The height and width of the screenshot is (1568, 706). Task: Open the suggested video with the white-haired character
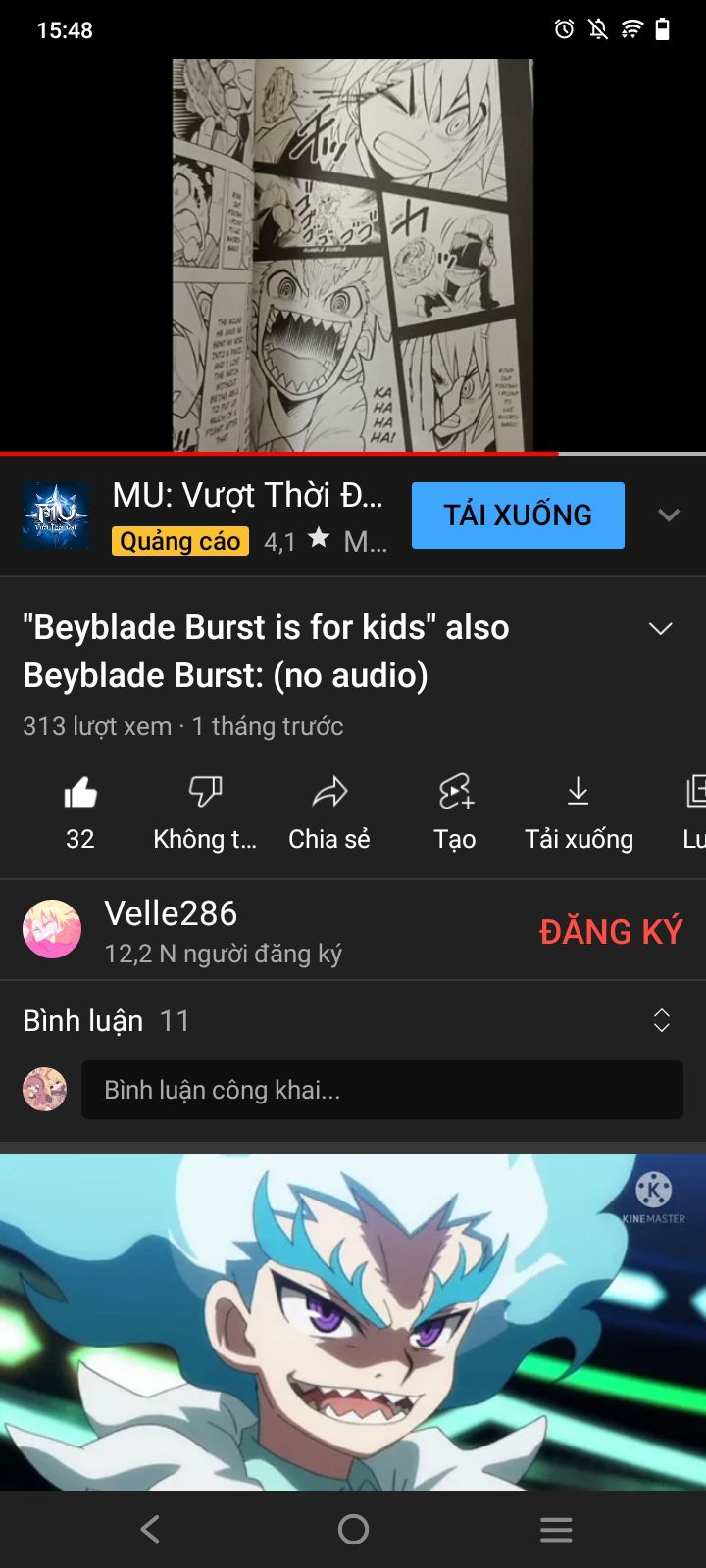pos(353,1321)
